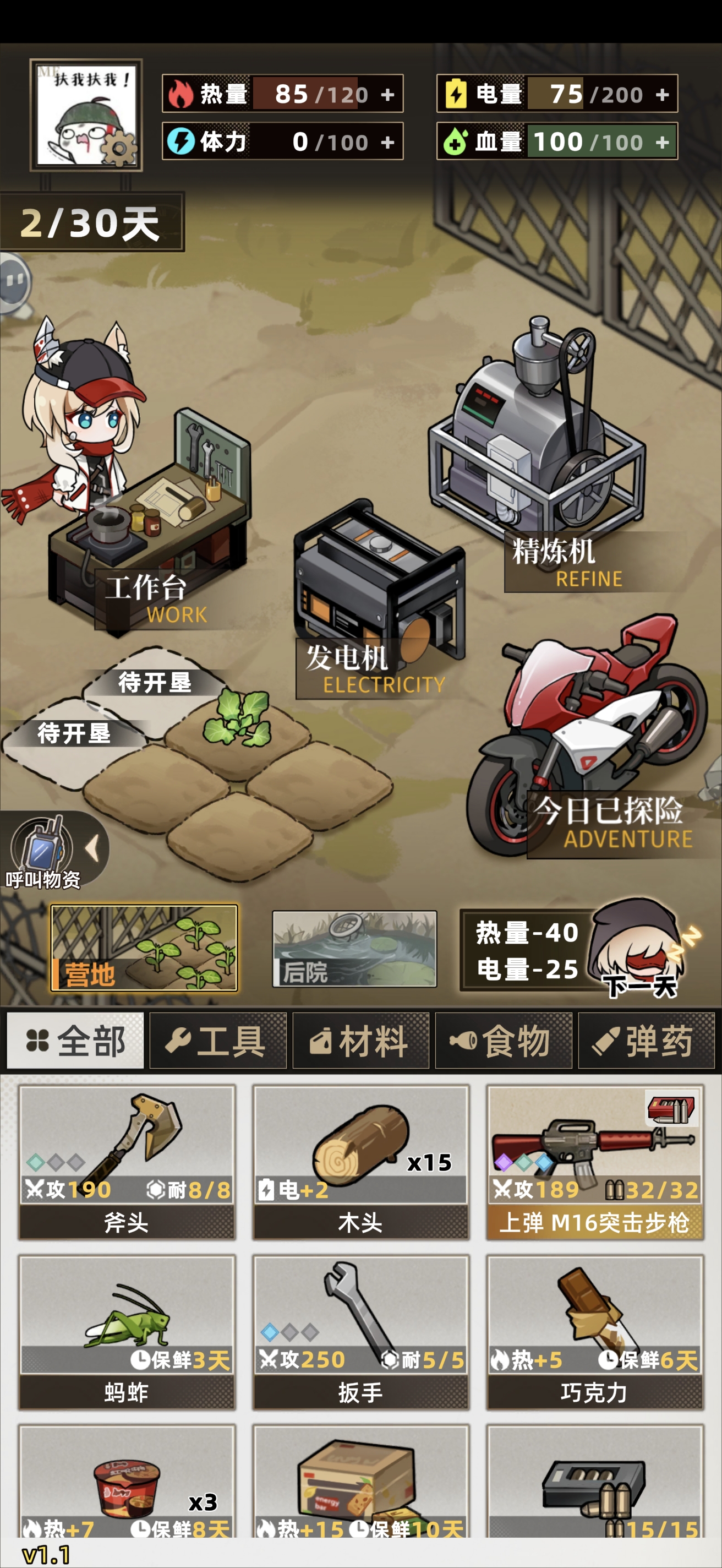Tap the plus next to 电量

click(663, 94)
